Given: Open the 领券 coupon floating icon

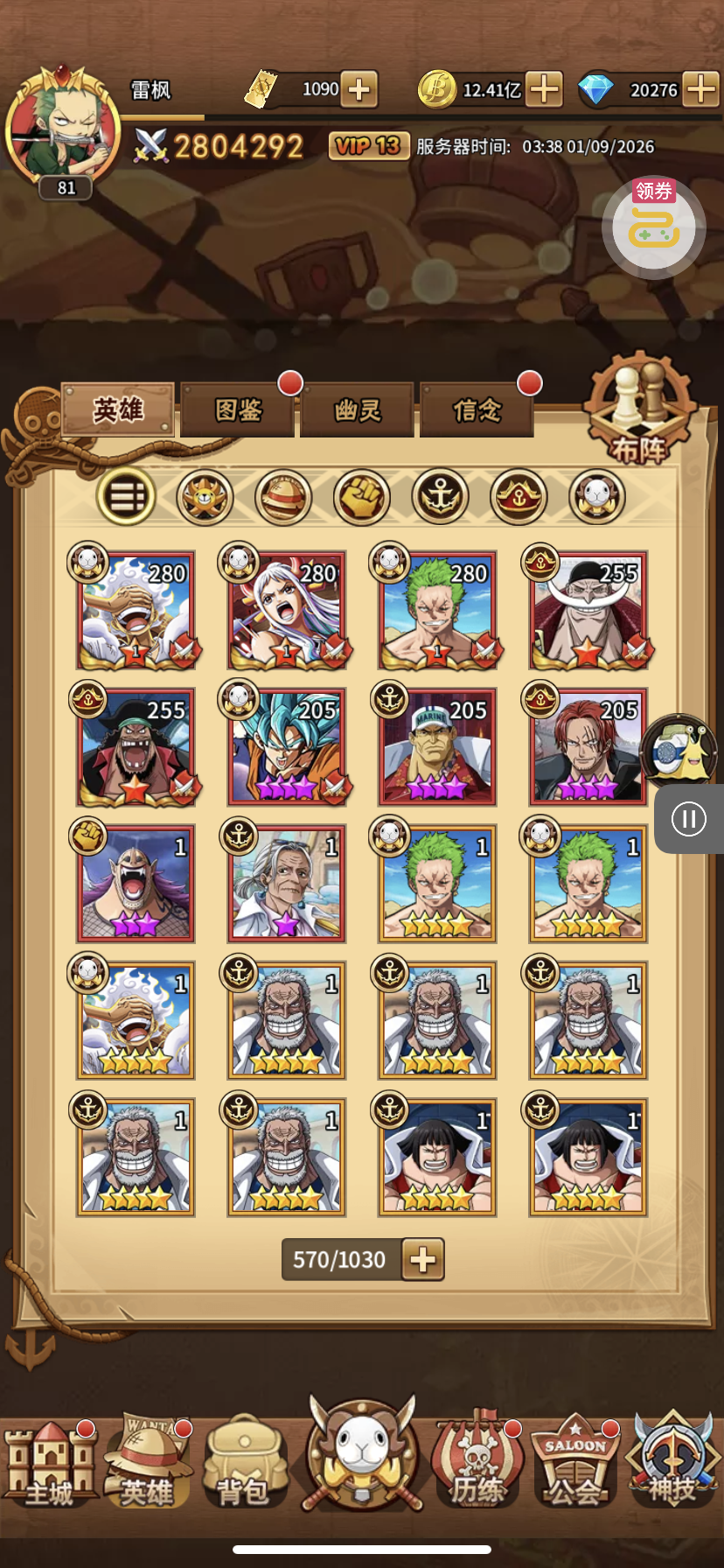Looking at the screenshot, I should pyautogui.click(x=654, y=227).
